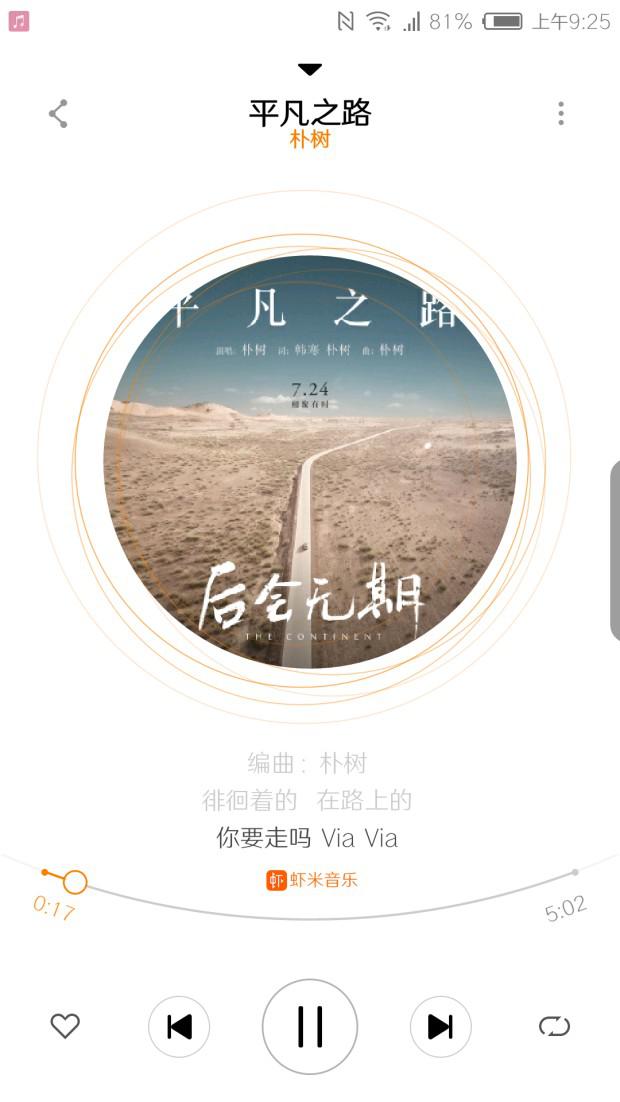Tap the 后会无期 album cover
This screenshot has width=620, height=1102.
pyautogui.click(x=310, y=462)
